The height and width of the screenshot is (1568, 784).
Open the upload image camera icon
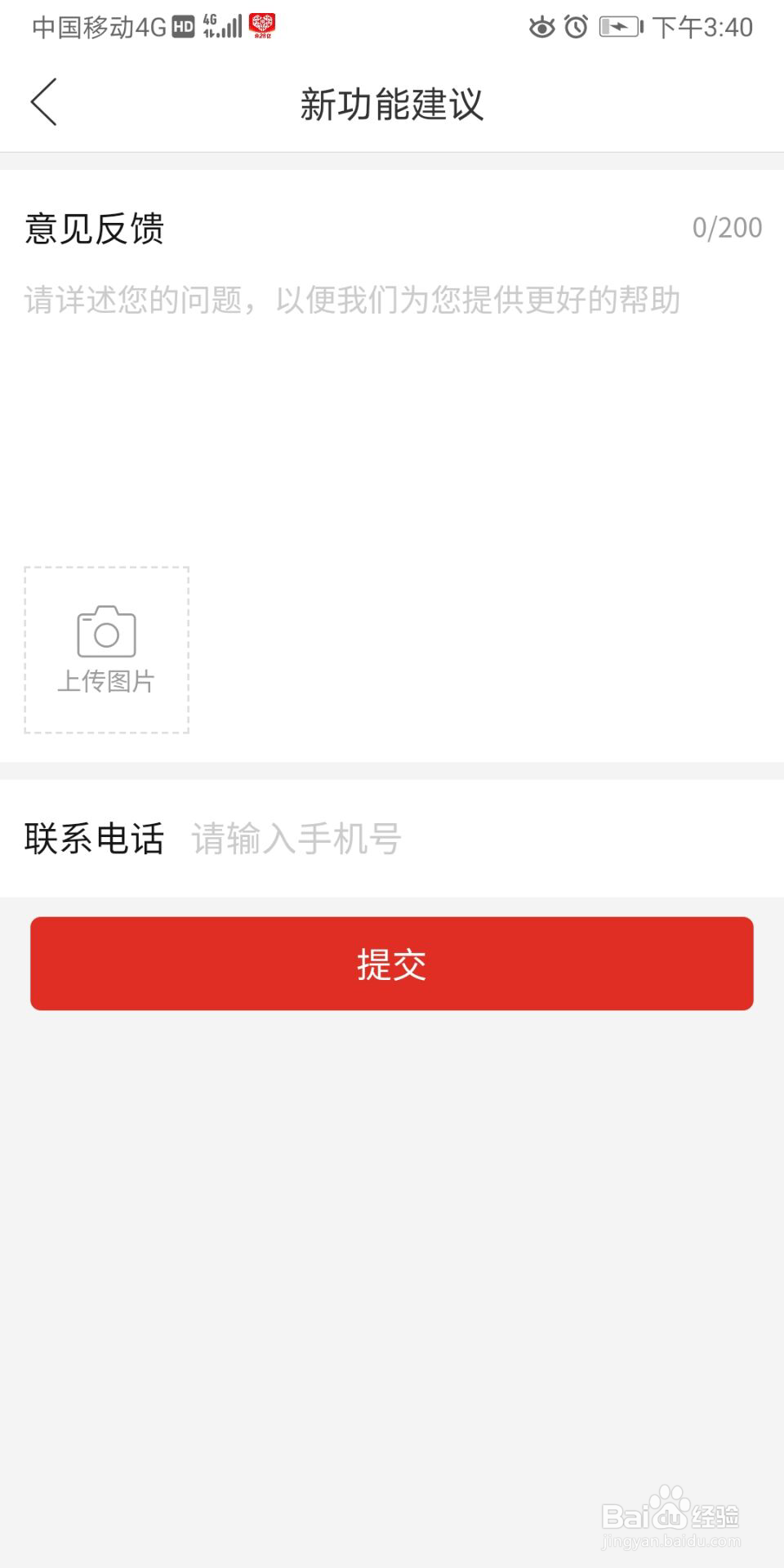[x=105, y=630]
